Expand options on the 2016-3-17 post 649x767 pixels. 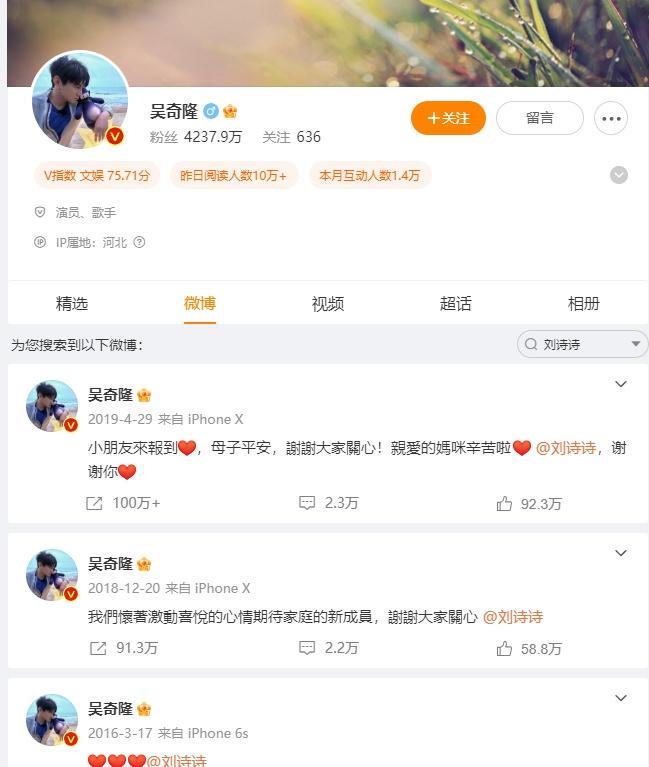(620, 698)
